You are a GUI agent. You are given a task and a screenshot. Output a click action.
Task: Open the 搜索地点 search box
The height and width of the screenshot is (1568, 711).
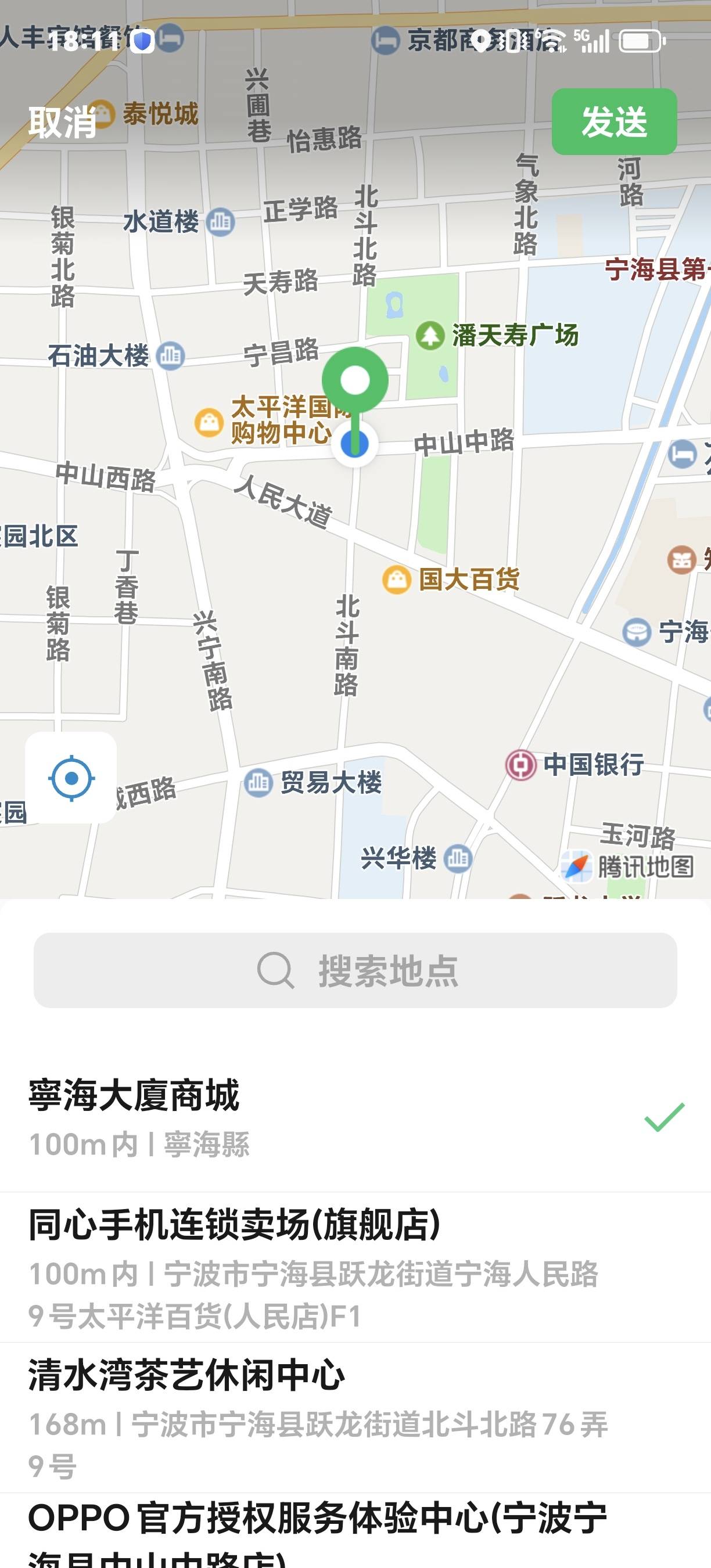[355, 970]
